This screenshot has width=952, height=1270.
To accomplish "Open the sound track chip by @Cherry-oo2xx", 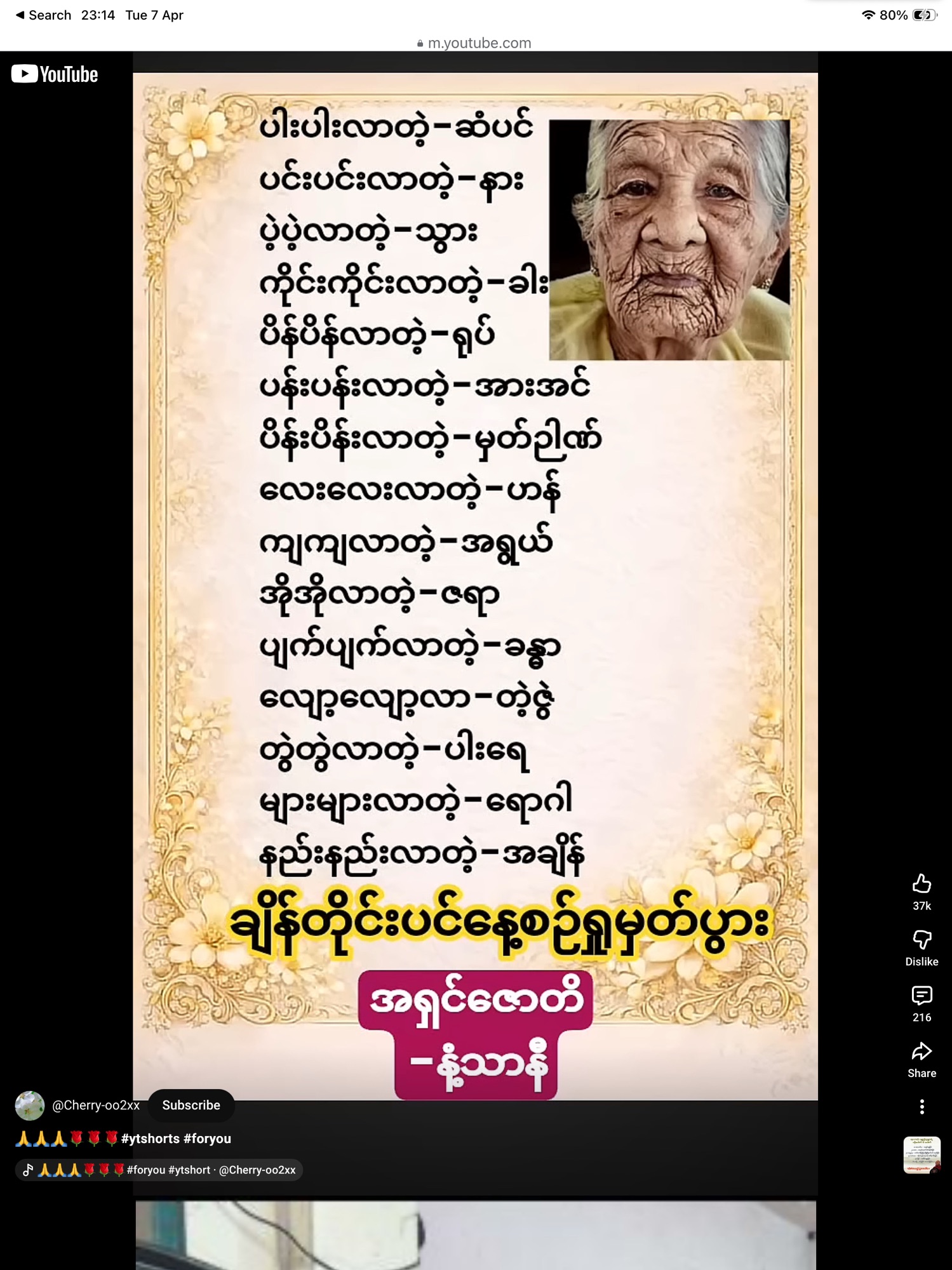I will [x=159, y=1170].
